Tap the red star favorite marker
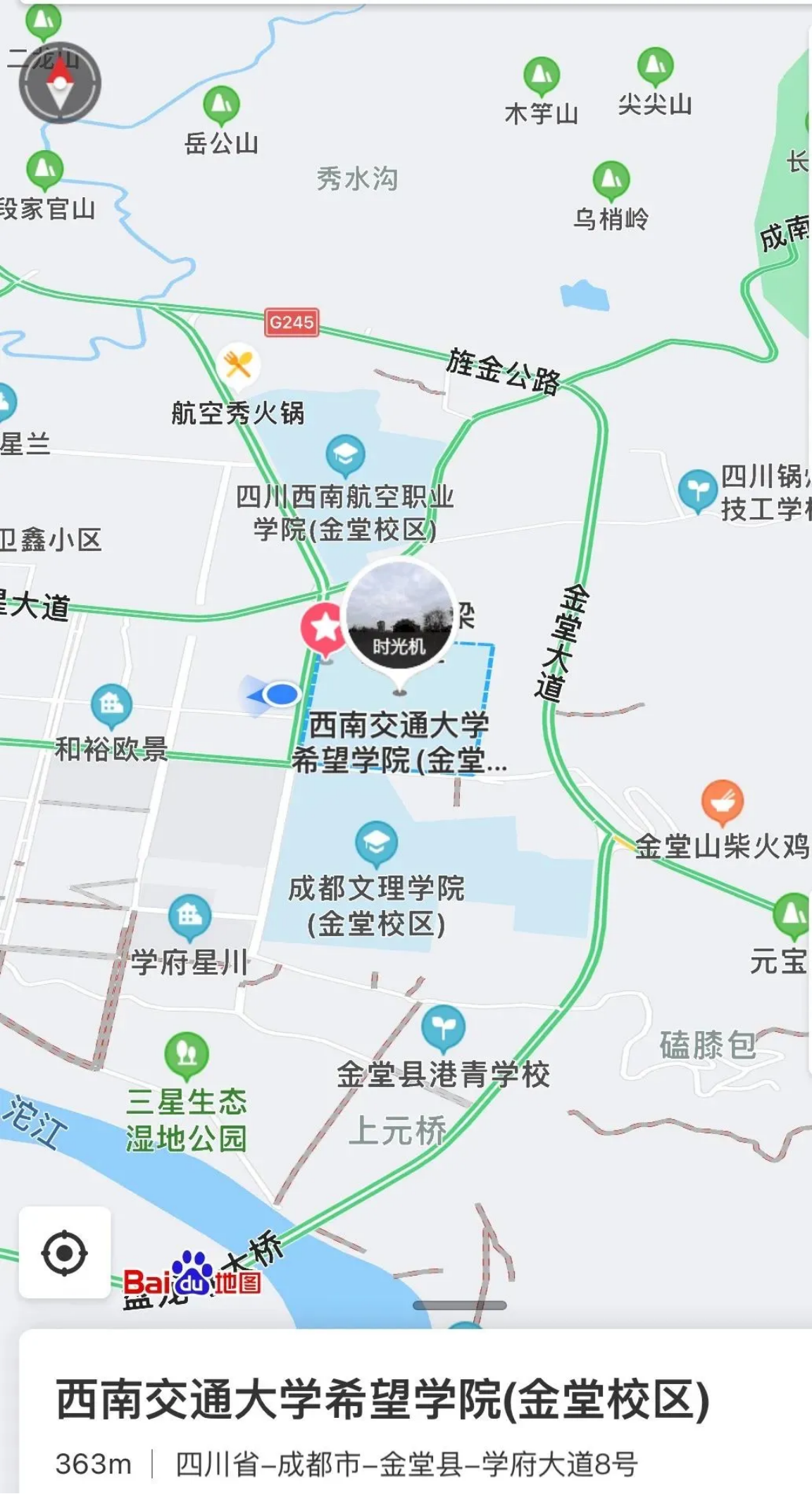Image resolution: width=812 pixels, height=1494 pixels. pos(325,626)
